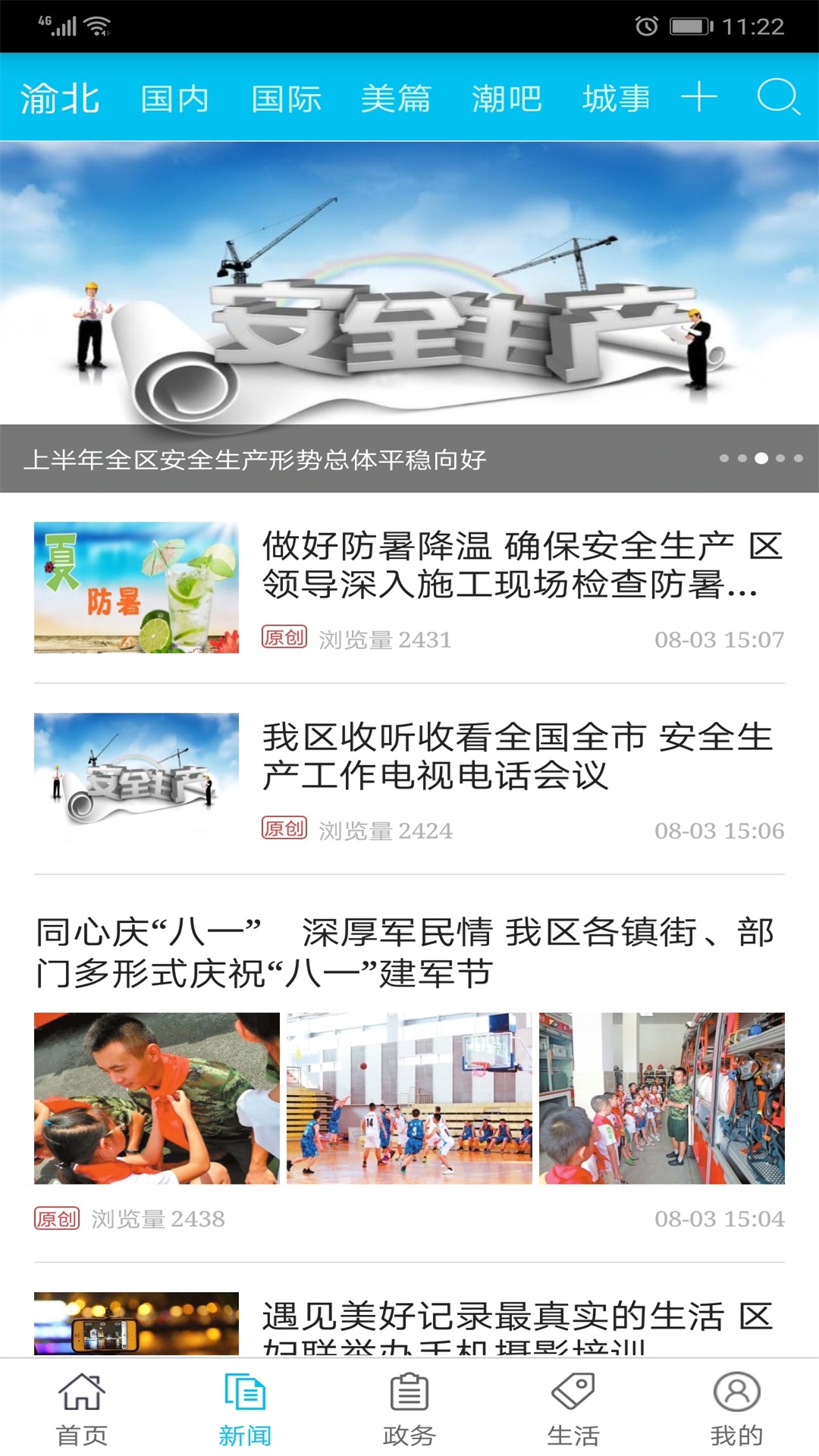The height and width of the screenshot is (1456, 819).
Task: Select the 新闻 bottom tab
Action: pyautogui.click(x=245, y=1409)
